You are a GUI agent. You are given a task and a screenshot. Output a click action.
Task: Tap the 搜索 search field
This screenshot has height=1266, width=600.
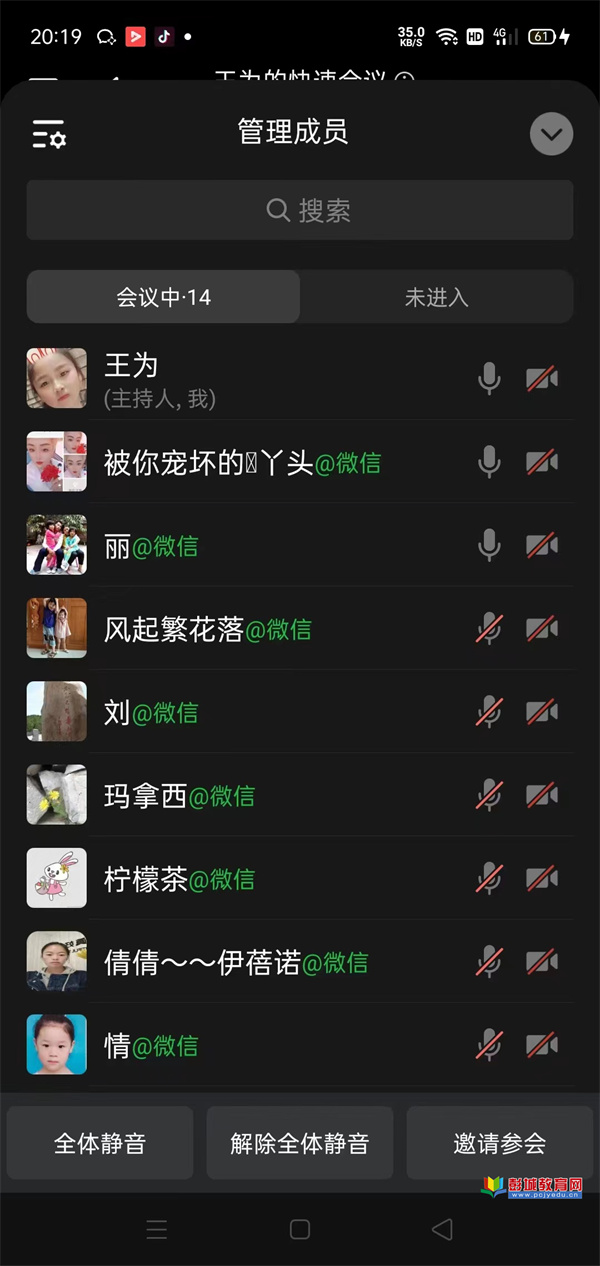point(300,210)
